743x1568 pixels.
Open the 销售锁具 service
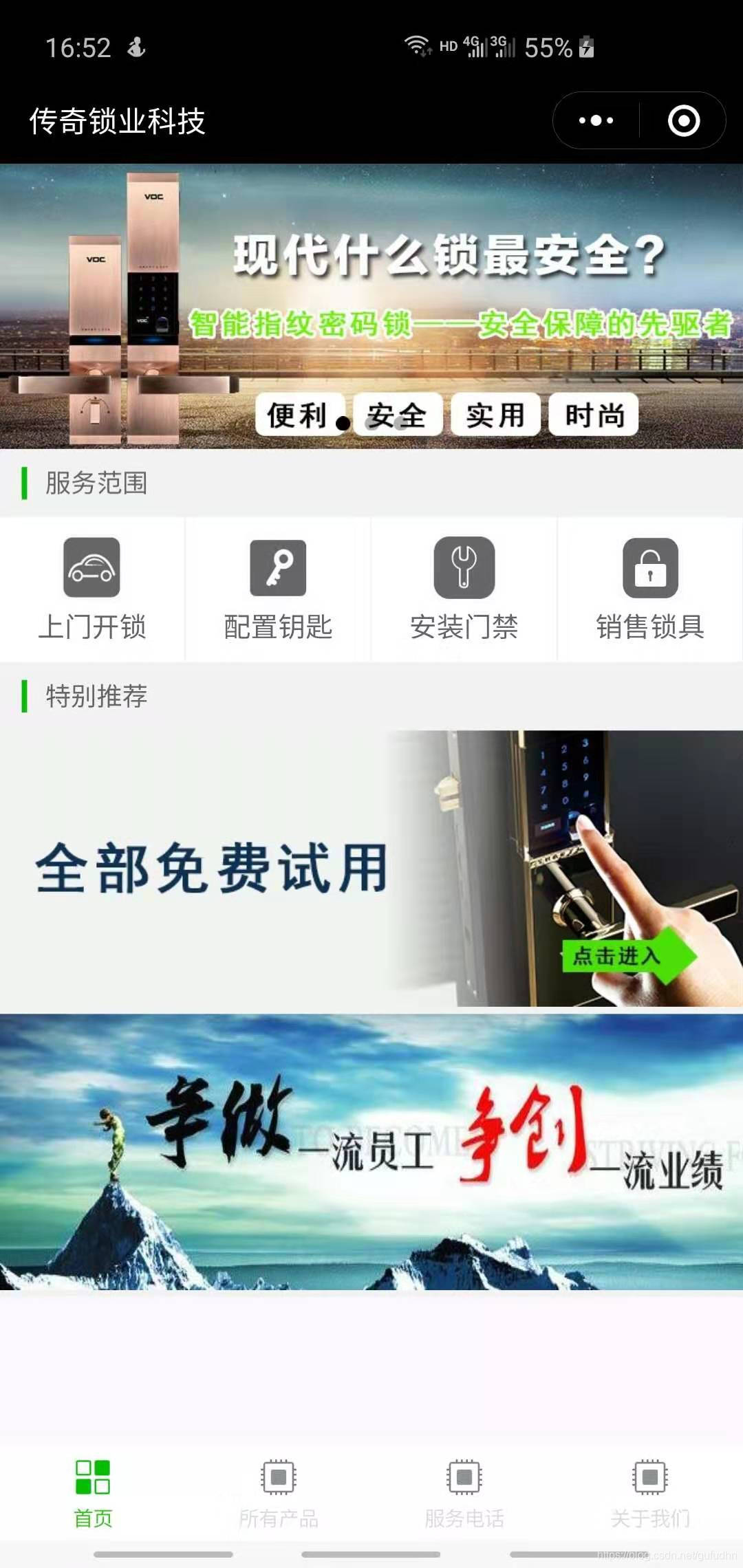pos(650,589)
